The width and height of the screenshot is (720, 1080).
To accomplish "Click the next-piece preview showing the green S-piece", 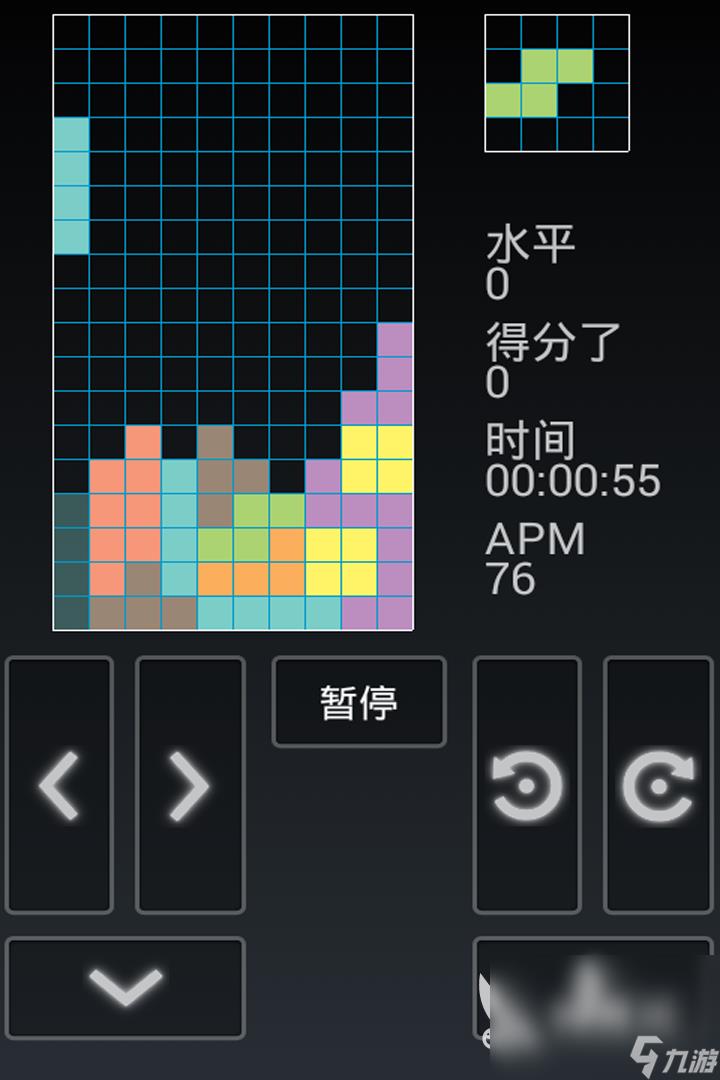I will coord(556,82).
